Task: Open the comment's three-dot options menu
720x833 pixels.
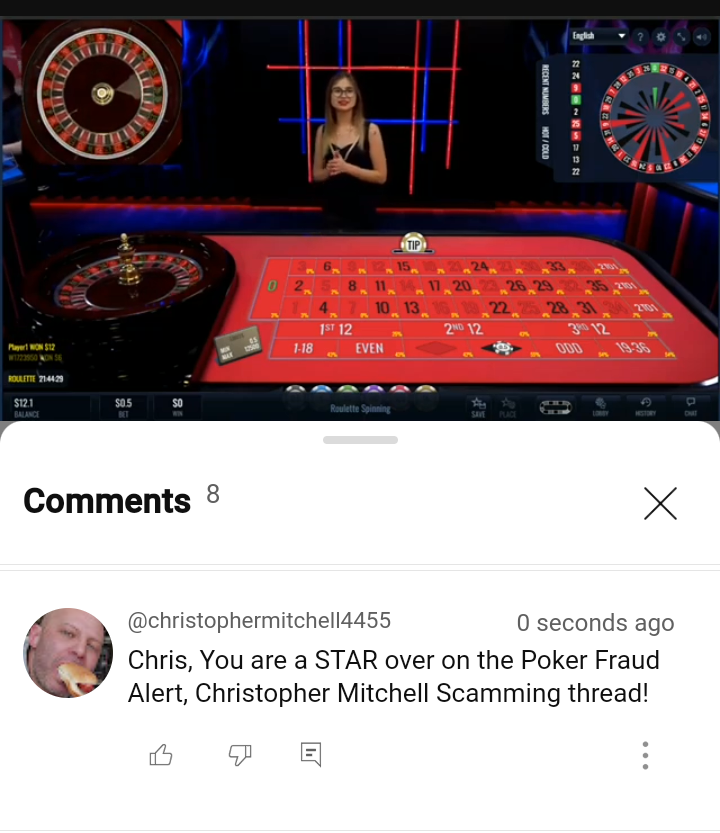Action: (645, 755)
